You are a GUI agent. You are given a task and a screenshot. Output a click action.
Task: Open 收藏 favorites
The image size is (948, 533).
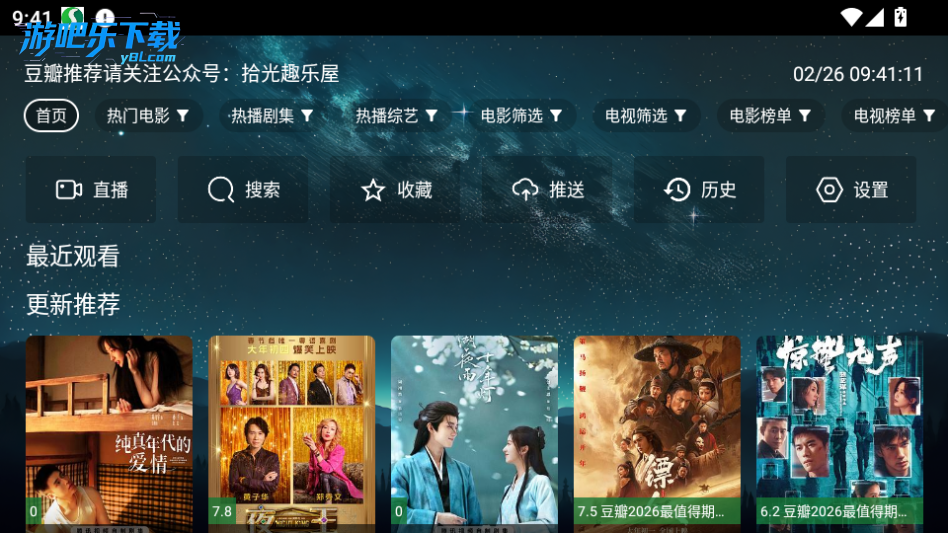pos(395,190)
